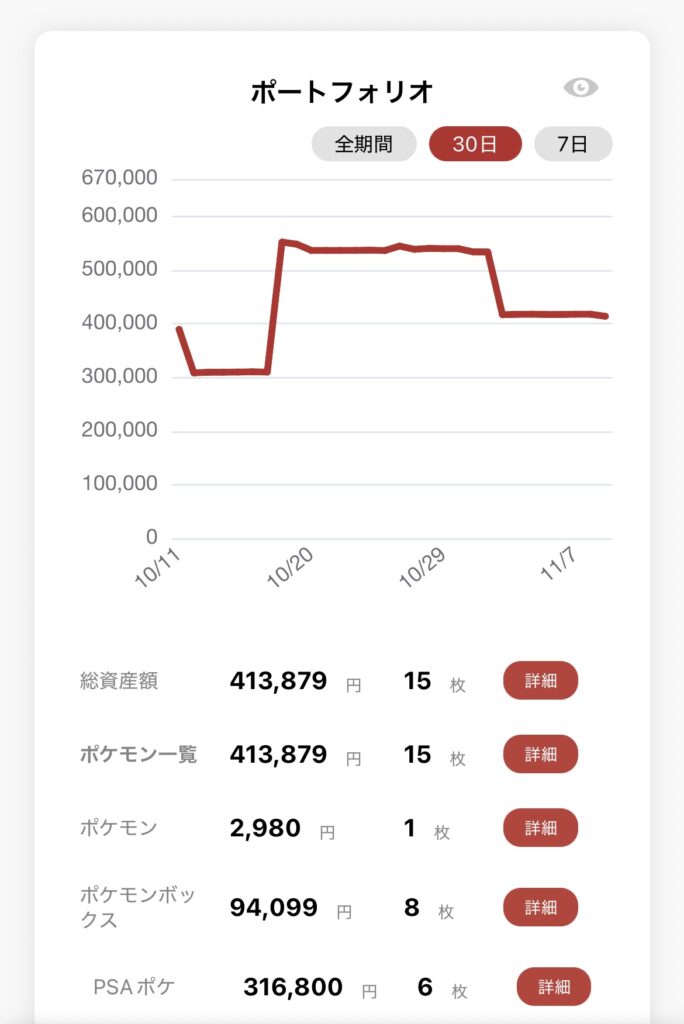Open 詳細 for ポケモンボックス

click(x=540, y=907)
